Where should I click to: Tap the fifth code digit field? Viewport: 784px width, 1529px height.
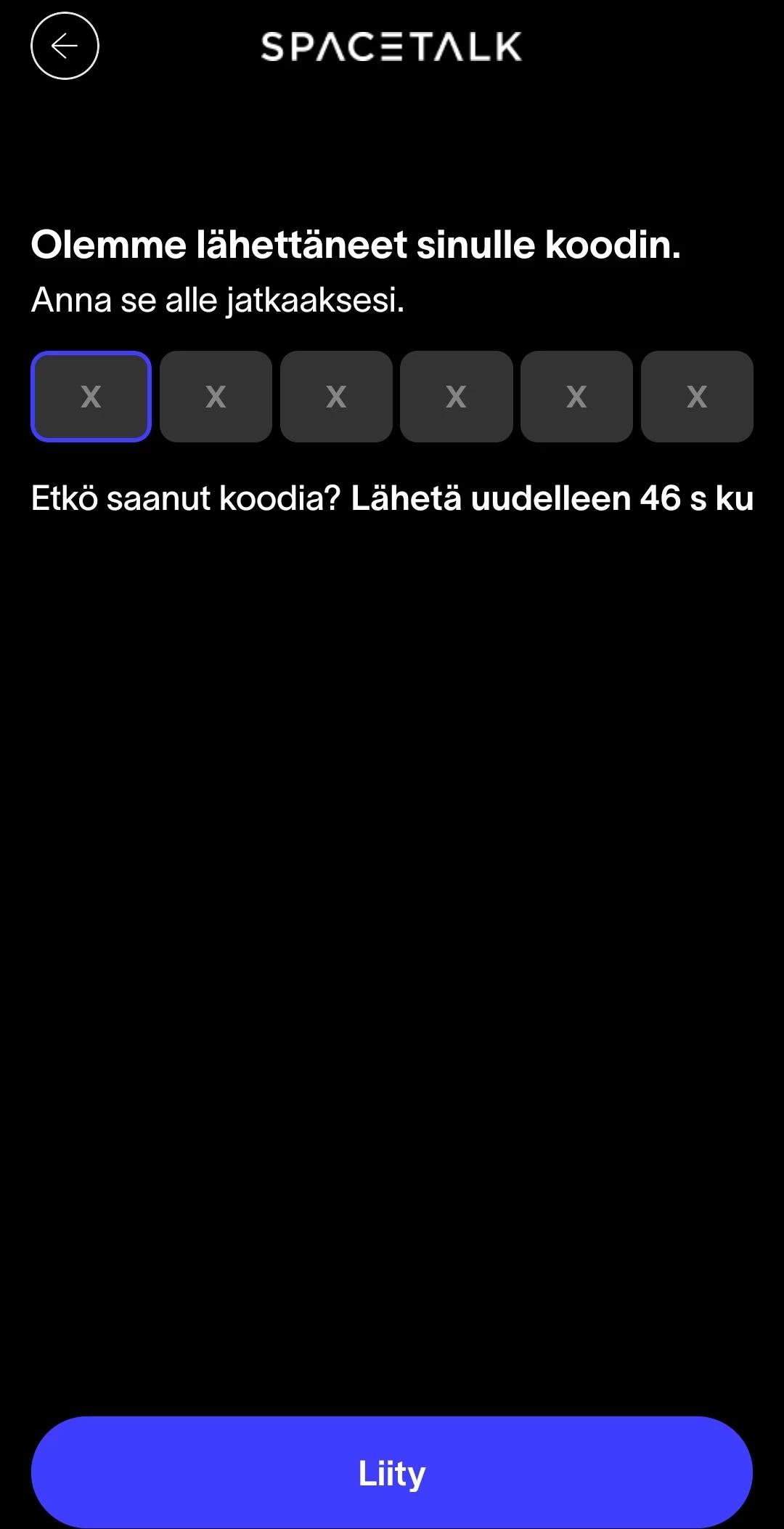(576, 397)
